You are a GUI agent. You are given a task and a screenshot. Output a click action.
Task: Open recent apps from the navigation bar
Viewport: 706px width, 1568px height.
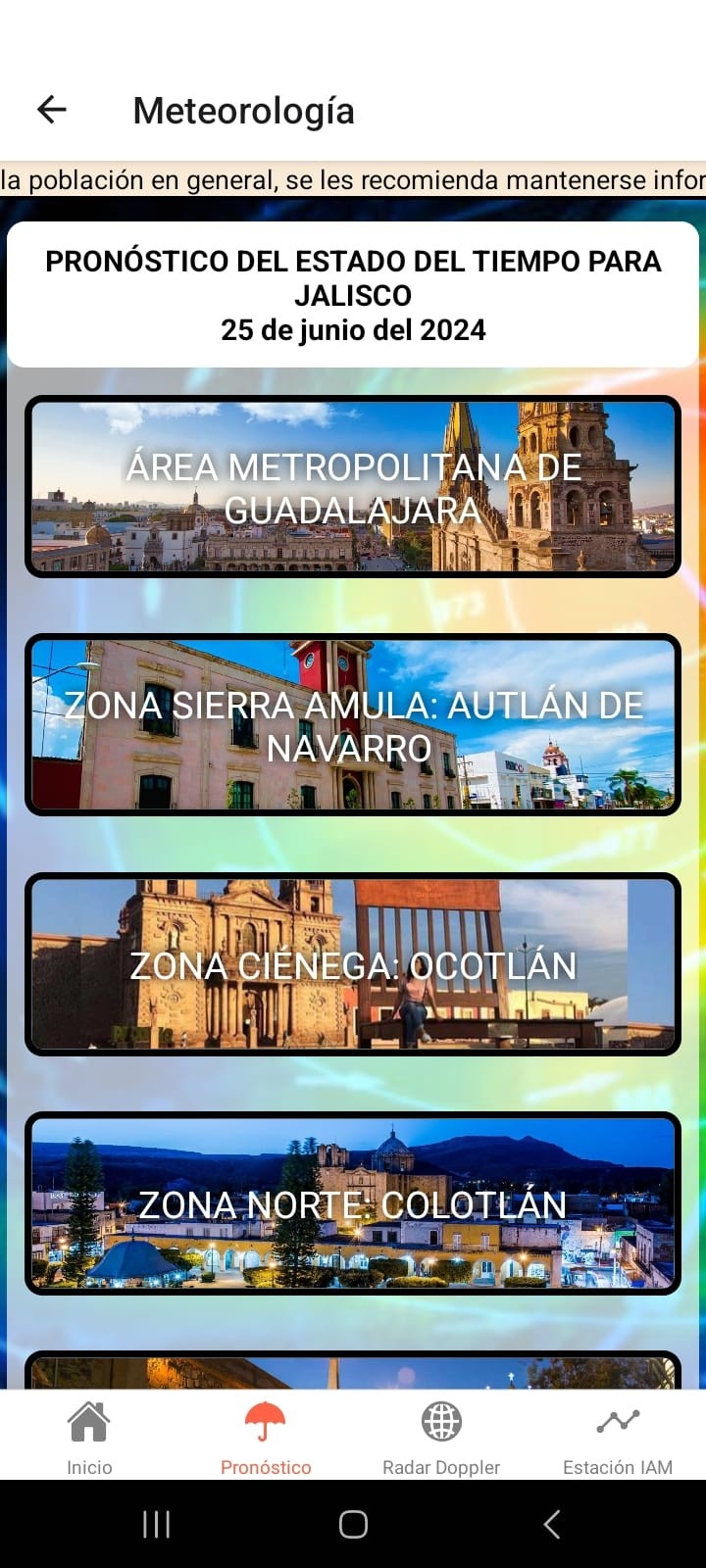(157, 1524)
